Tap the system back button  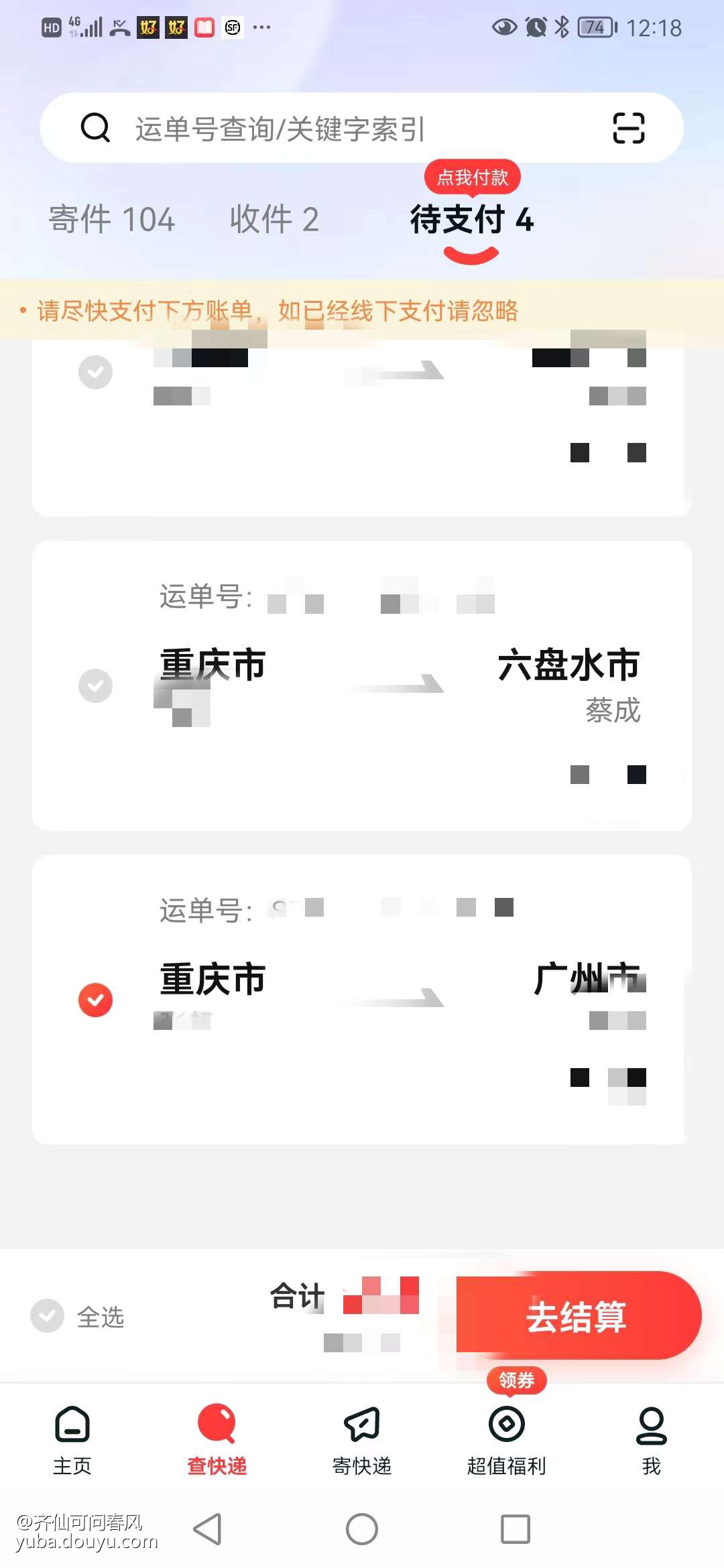click(207, 1529)
